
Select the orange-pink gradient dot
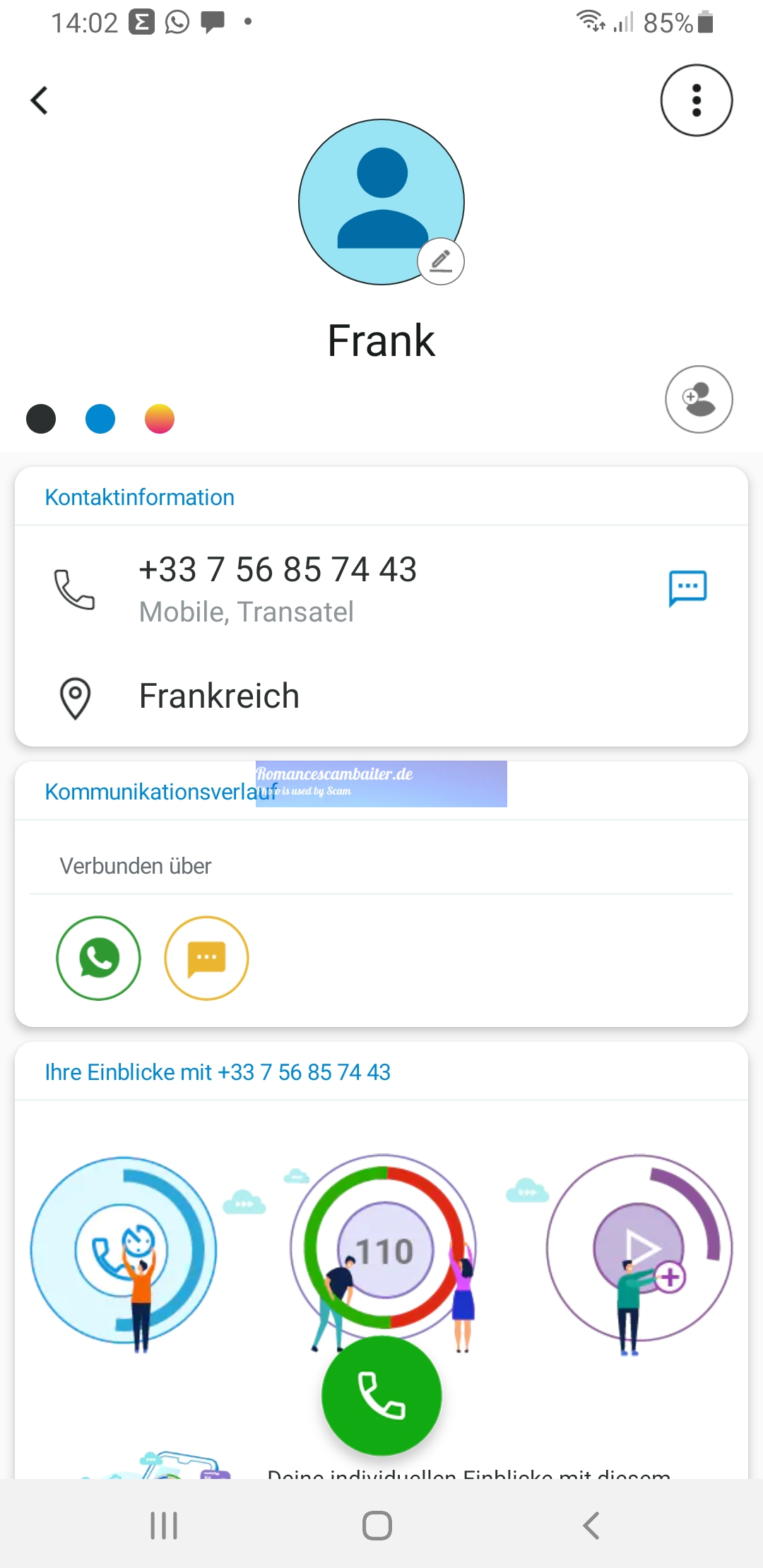click(160, 419)
